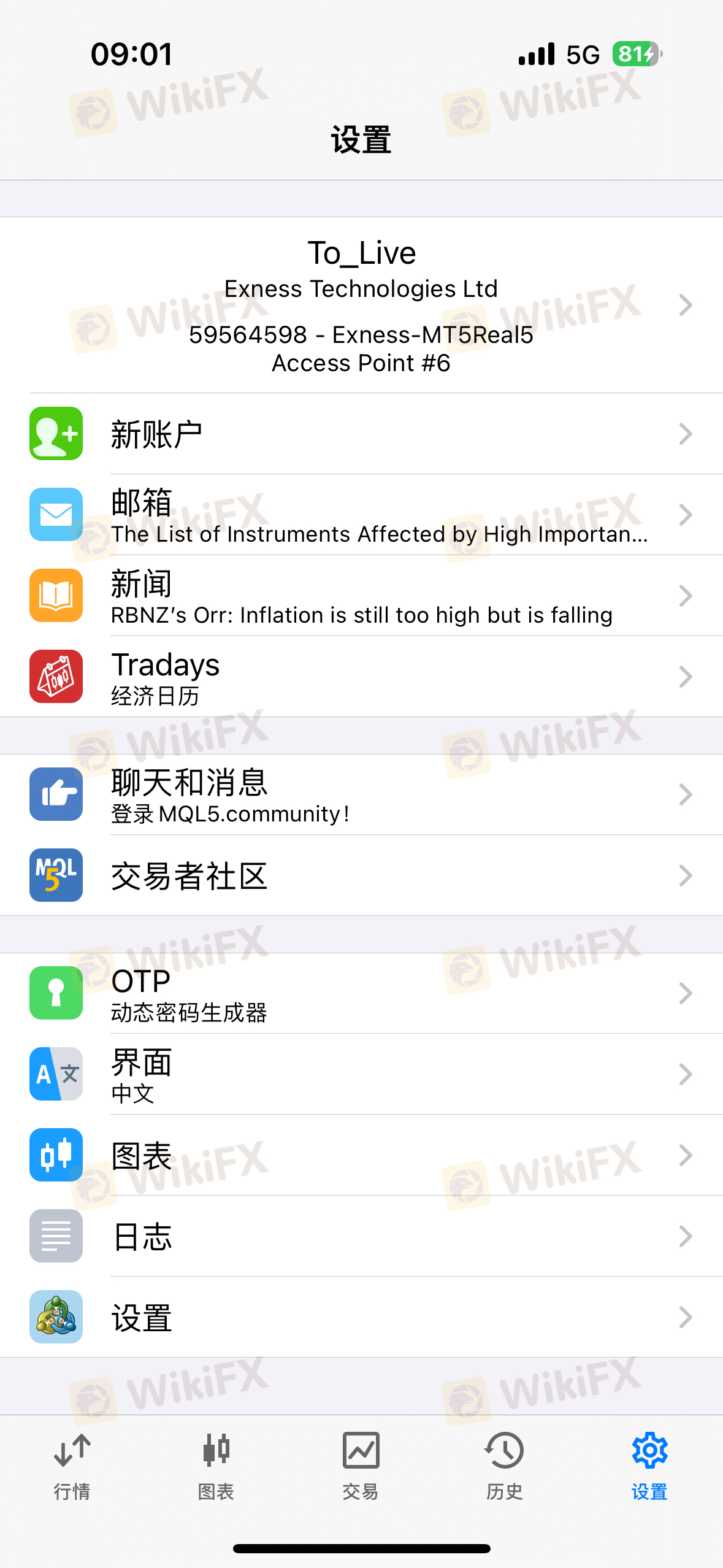Open the To_Live Exness account details
The width and height of the screenshot is (723, 1568).
tap(361, 305)
